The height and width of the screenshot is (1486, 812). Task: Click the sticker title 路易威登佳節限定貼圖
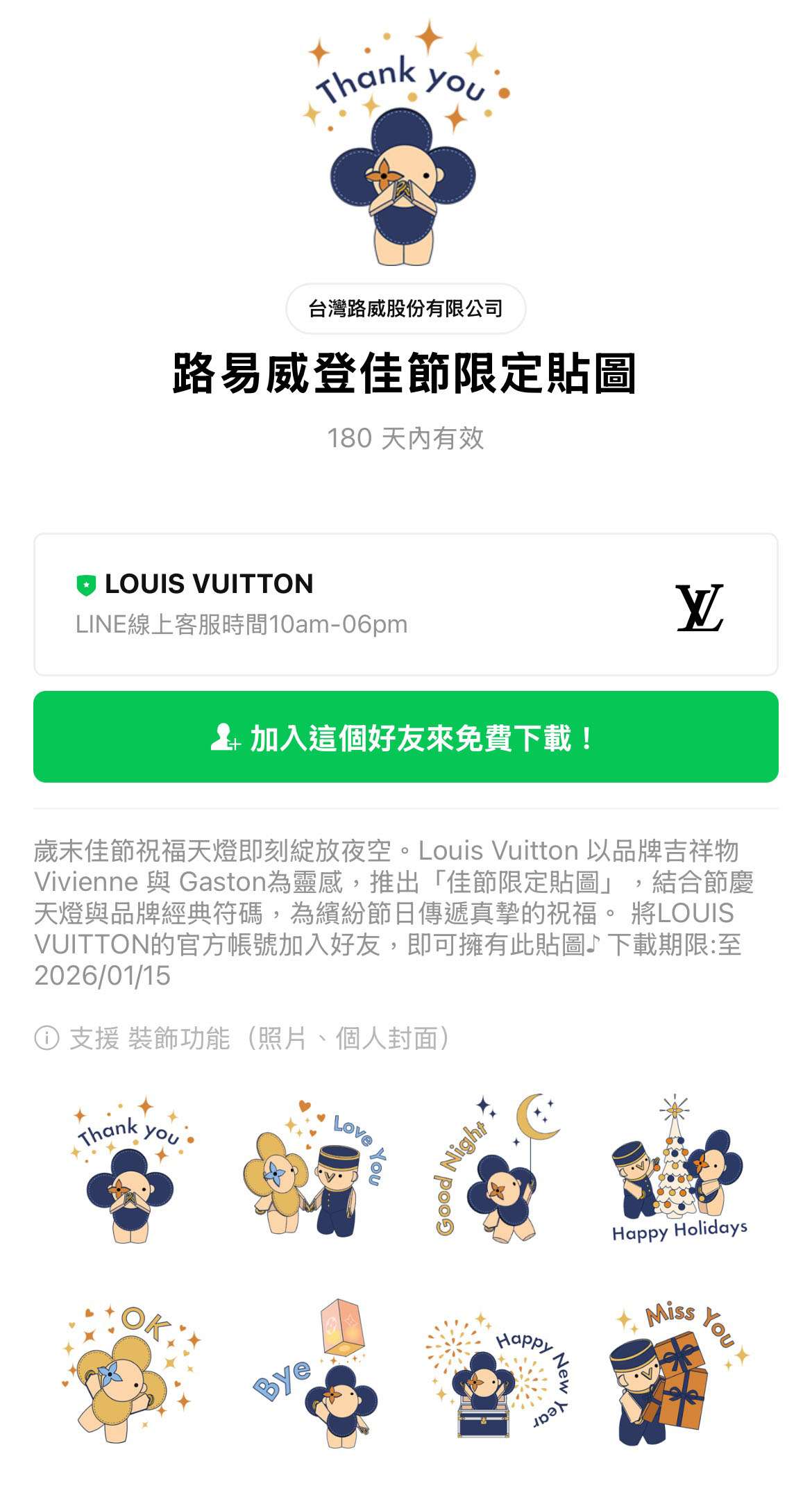tap(406, 372)
